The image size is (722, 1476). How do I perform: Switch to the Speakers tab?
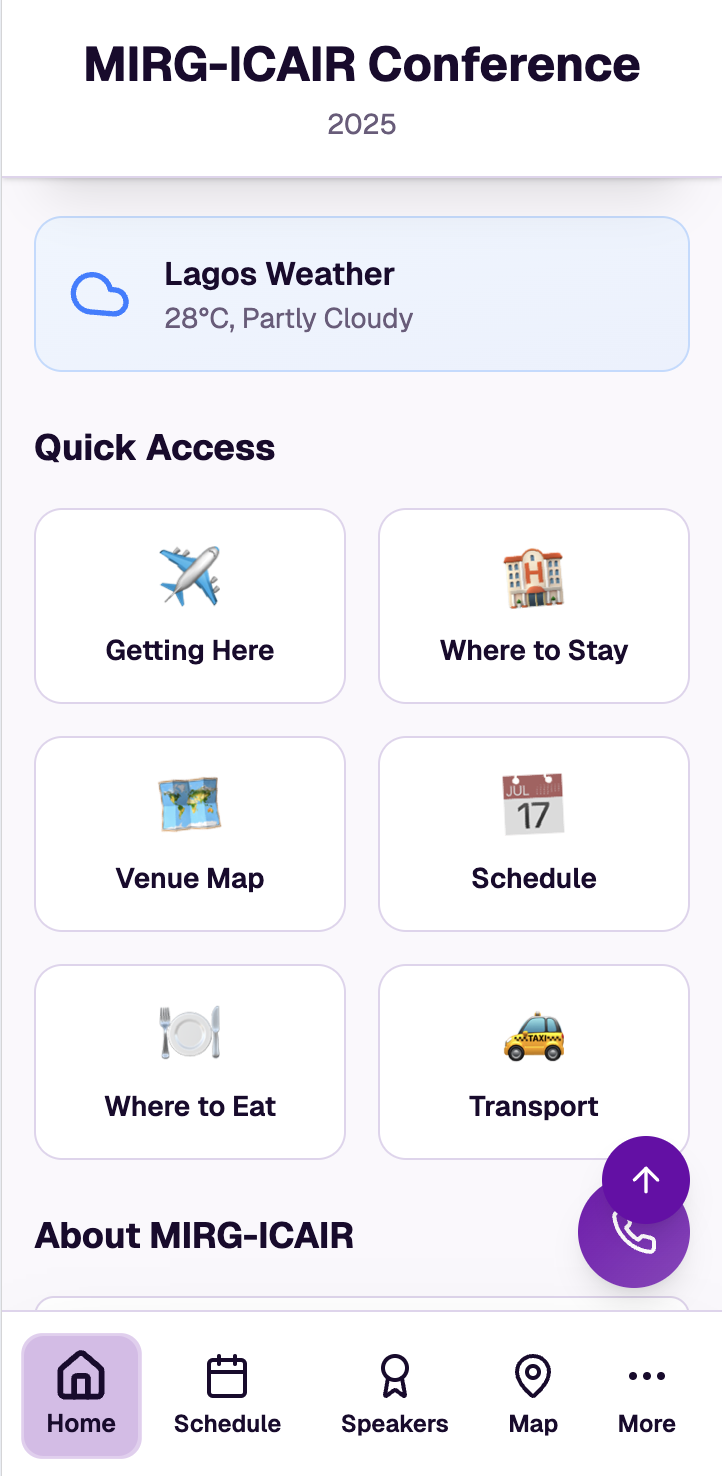(x=394, y=1395)
